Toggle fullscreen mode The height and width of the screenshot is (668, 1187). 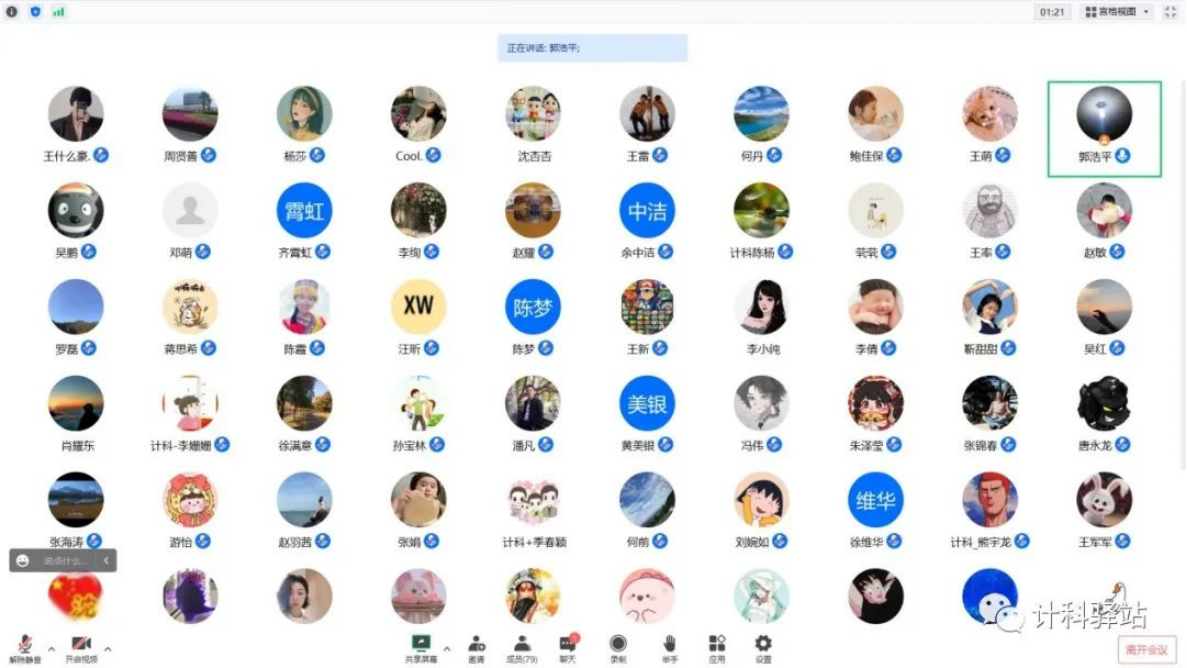coord(1170,12)
